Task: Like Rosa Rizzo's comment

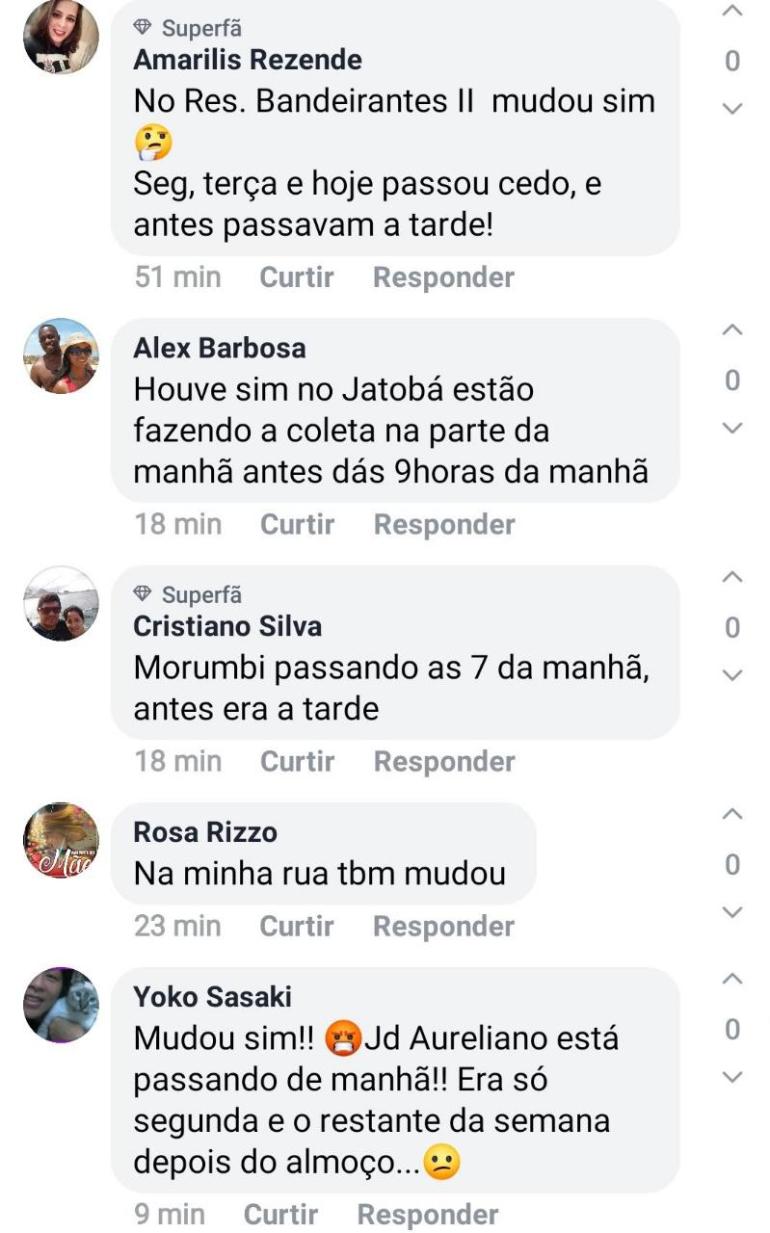Action: [x=296, y=926]
